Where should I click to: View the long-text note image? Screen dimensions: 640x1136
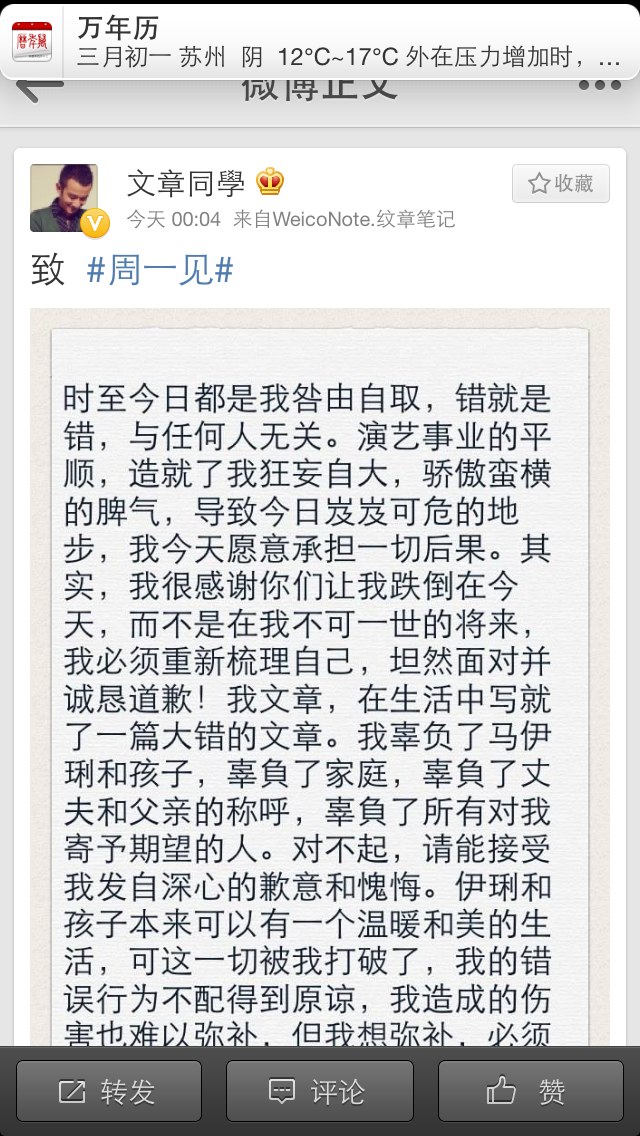coord(320,677)
